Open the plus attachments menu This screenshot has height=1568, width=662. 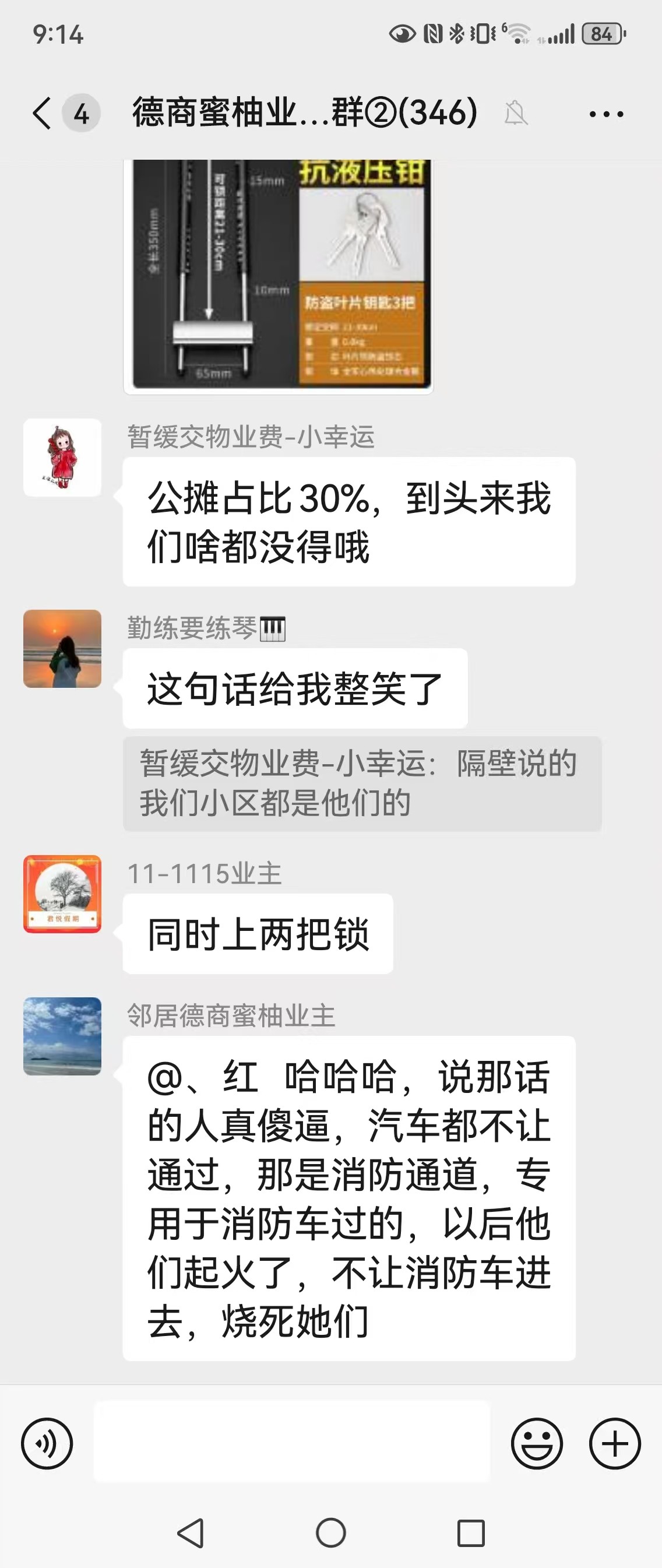(x=615, y=1443)
